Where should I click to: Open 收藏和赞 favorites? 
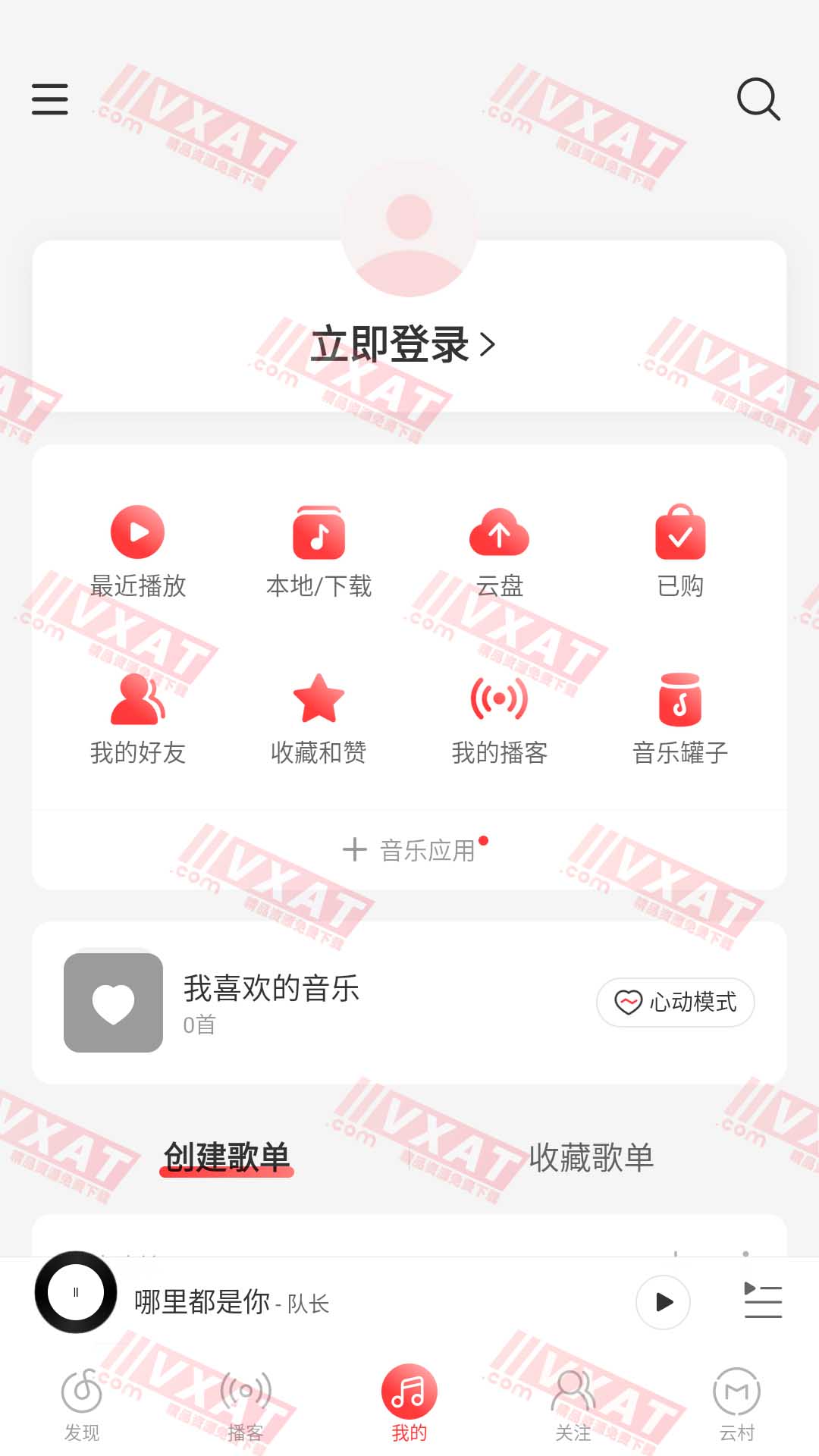coord(318,718)
